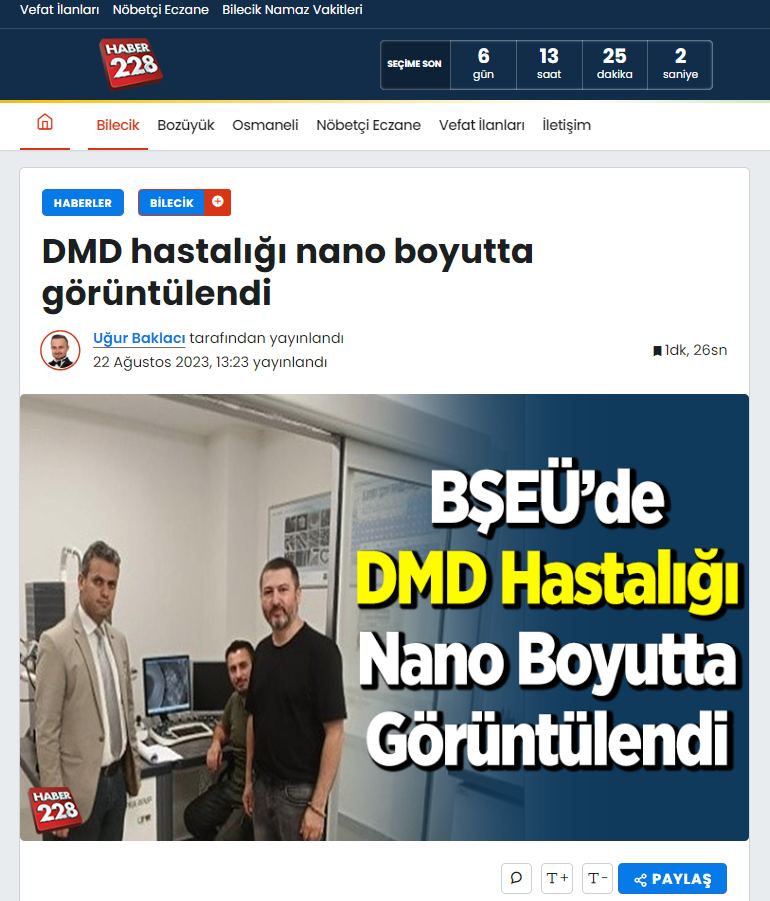This screenshot has height=901, width=770.
Task: Open Nöbetçi Eczane in the top bar
Action: [x=161, y=10]
